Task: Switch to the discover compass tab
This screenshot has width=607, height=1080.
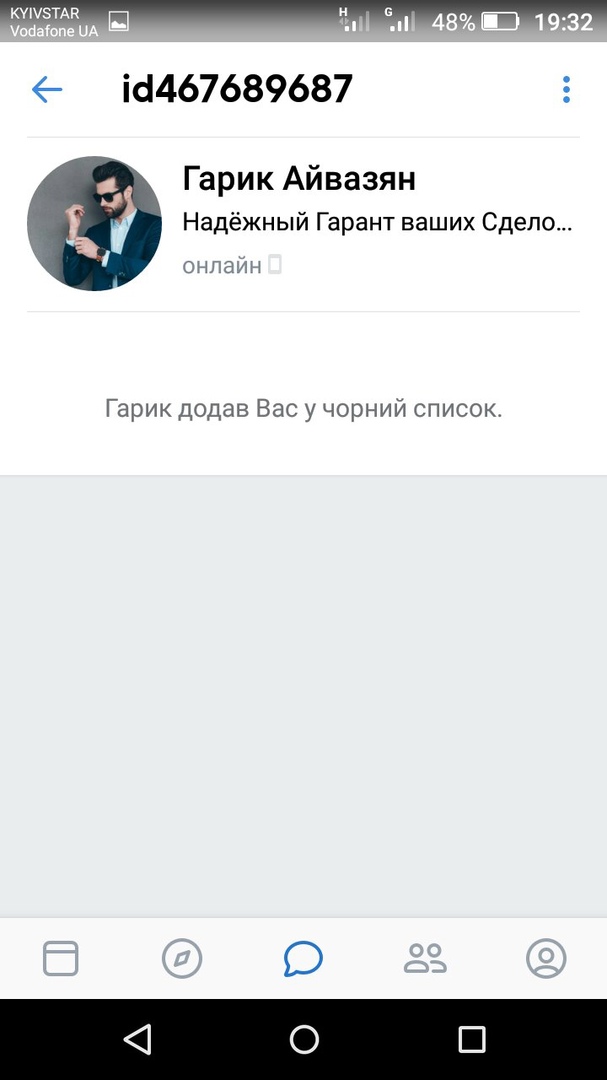Action: pos(182,959)
